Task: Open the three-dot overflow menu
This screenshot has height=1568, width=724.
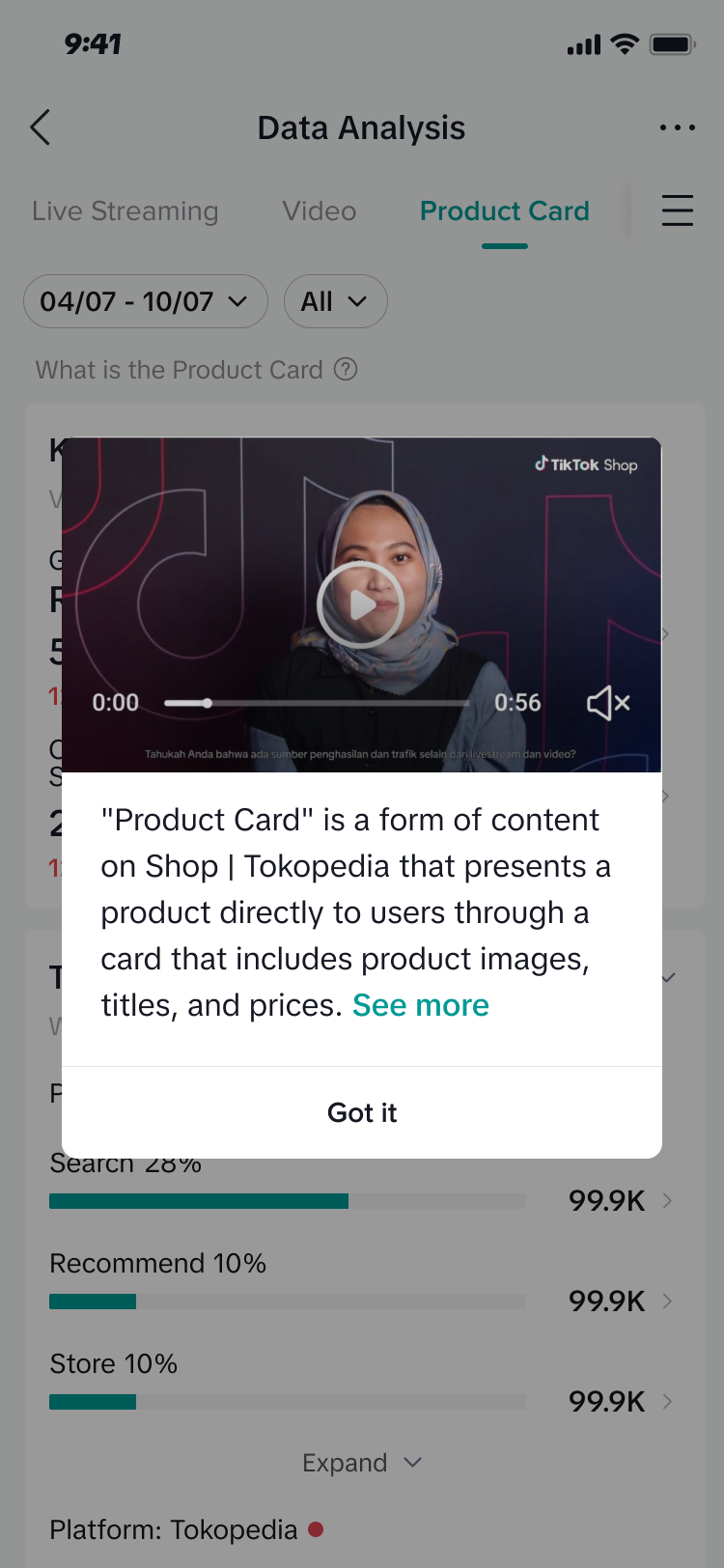Action: click(677, 127)
